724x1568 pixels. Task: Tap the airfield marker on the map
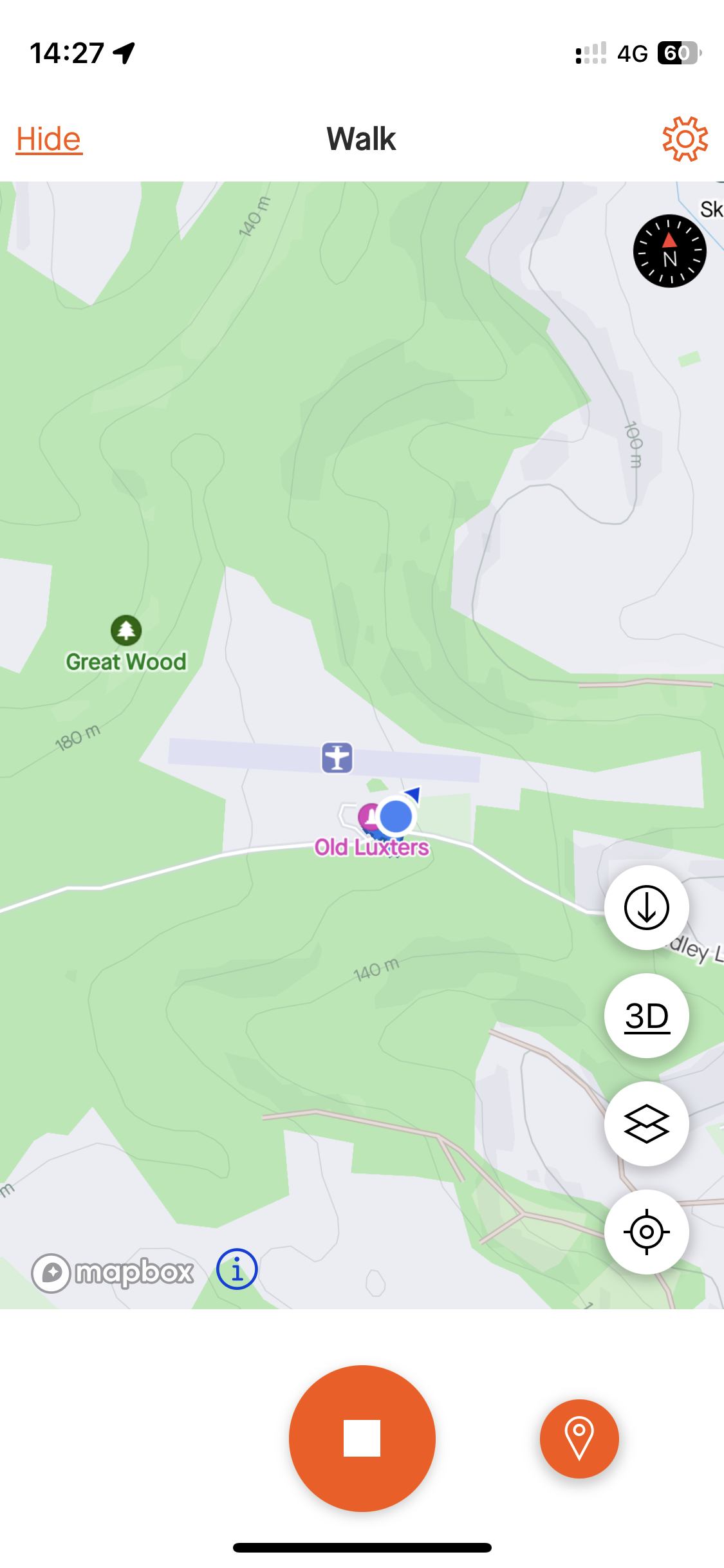[337, 758]
